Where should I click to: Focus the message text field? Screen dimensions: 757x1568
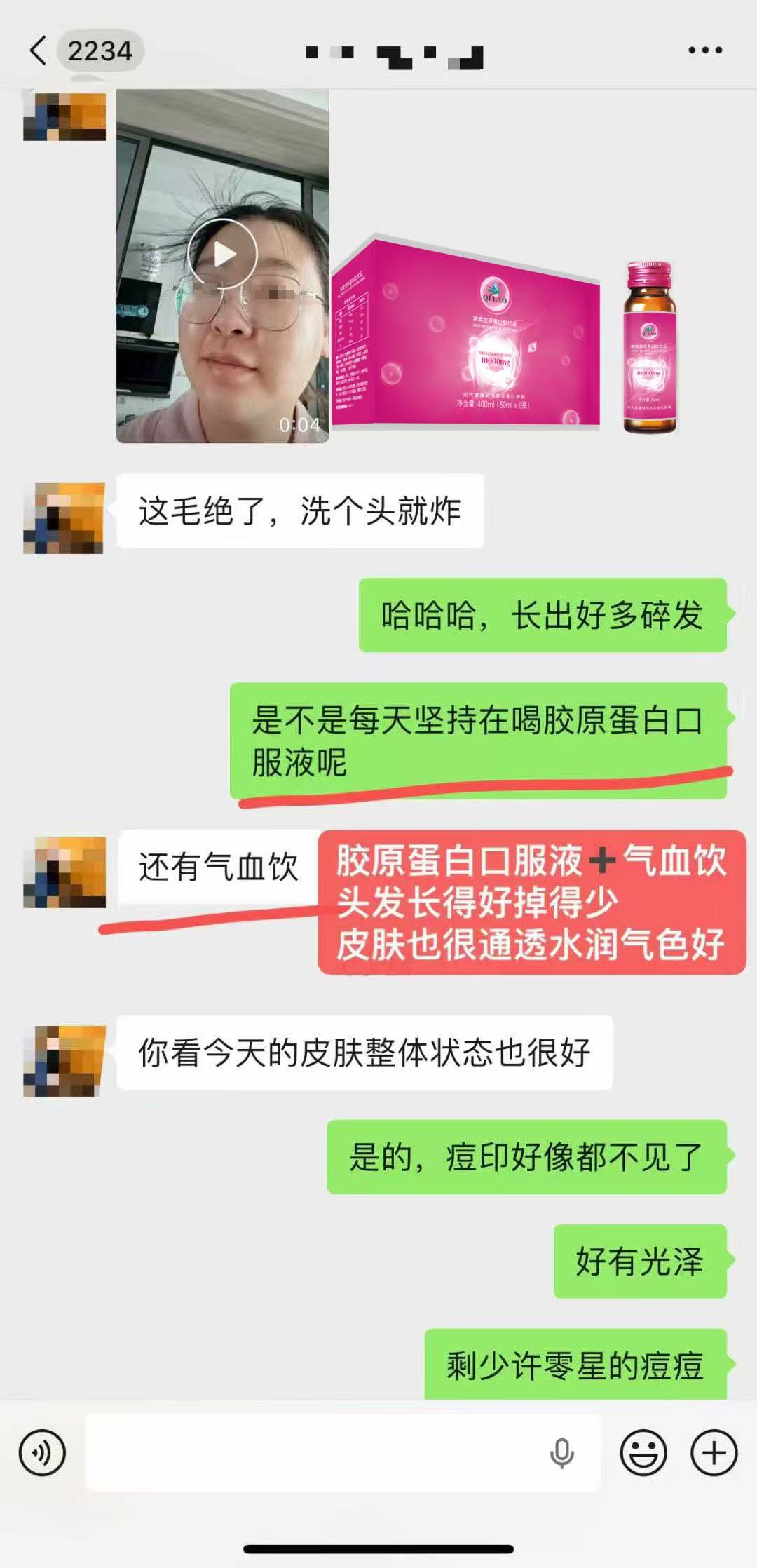tap(315, 1452)
